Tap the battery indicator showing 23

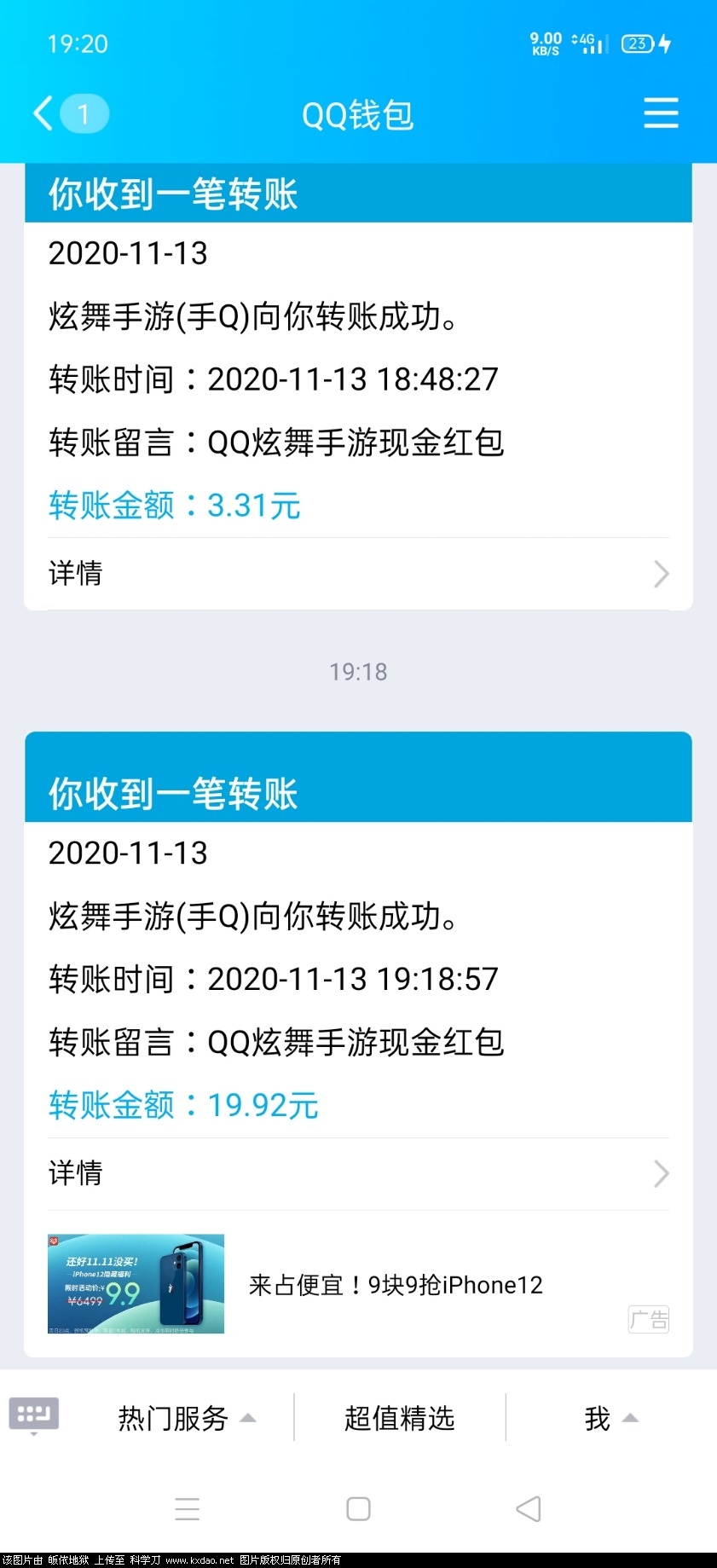pos(637,44)
